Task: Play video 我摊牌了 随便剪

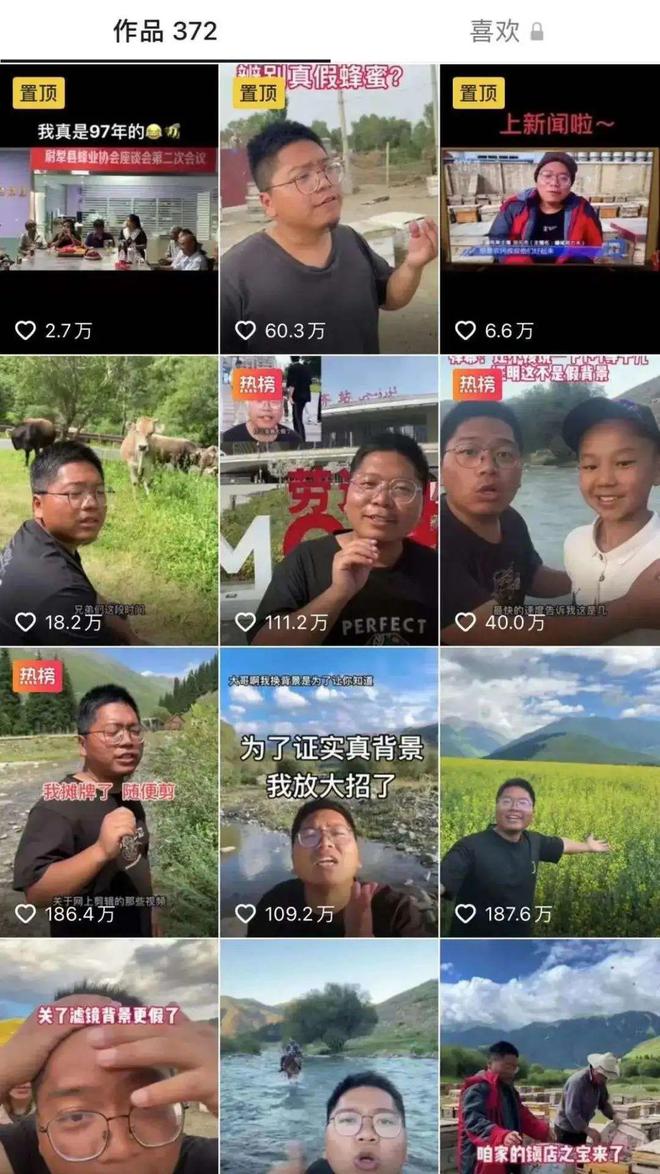Action: tap(109, 792)
